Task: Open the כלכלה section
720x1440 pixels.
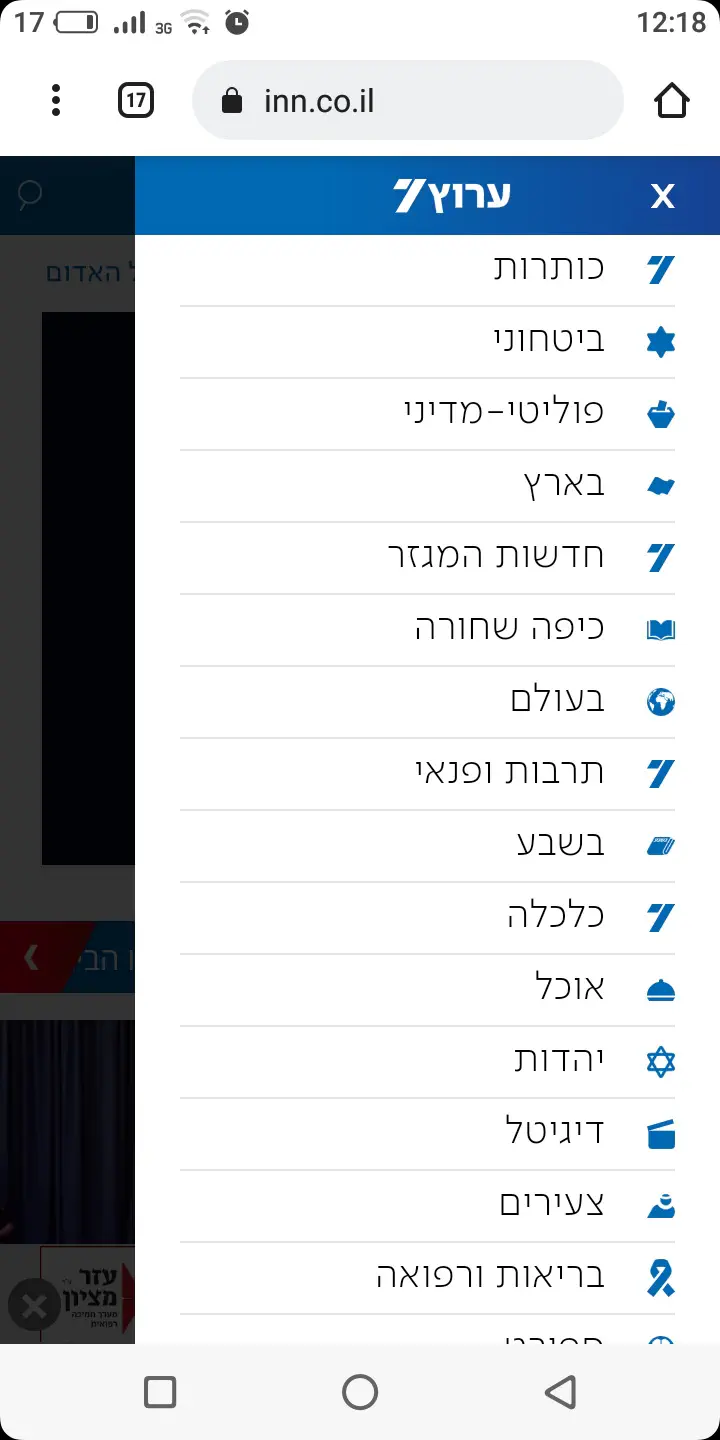Action: pyautogui.click(x=555, y=917)
